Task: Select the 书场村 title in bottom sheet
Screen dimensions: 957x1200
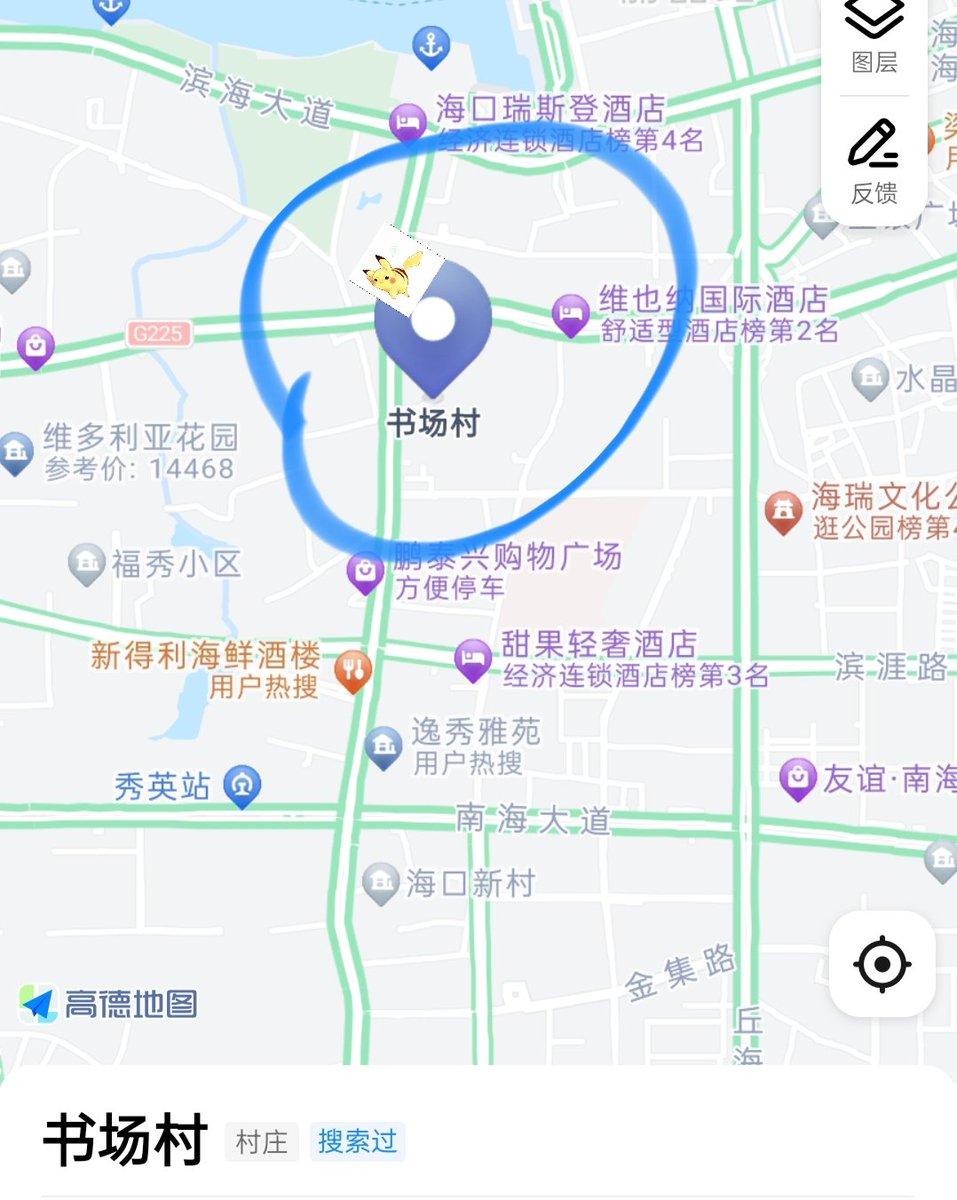Action: (x=124, y=1138)
